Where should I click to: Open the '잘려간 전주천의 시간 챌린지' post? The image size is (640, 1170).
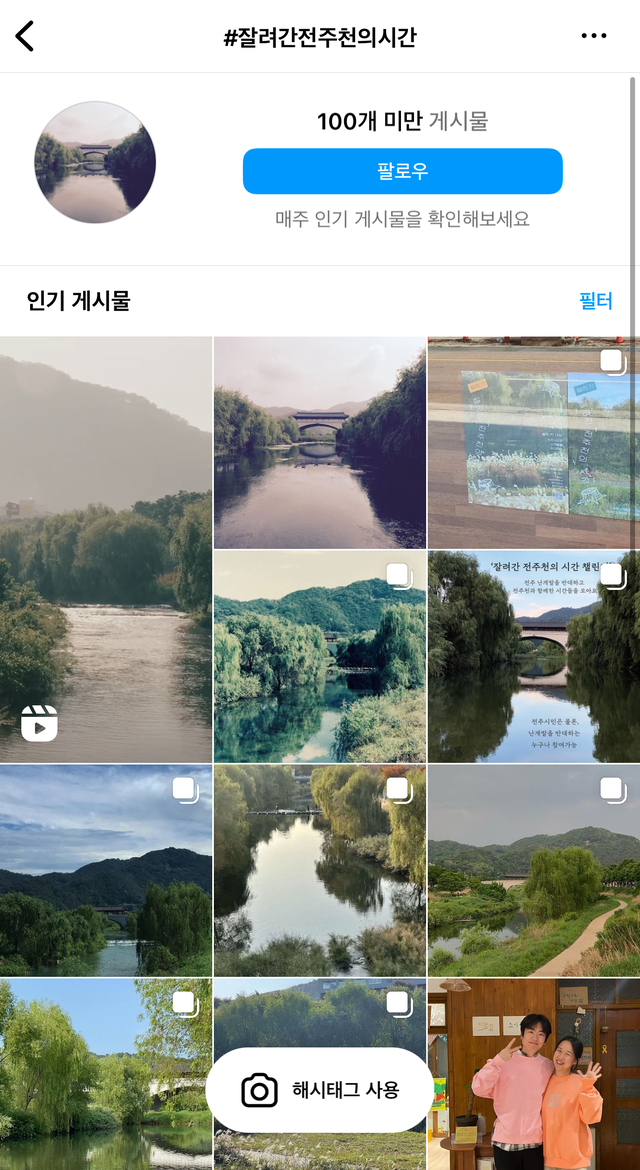[x=533, y=656]
